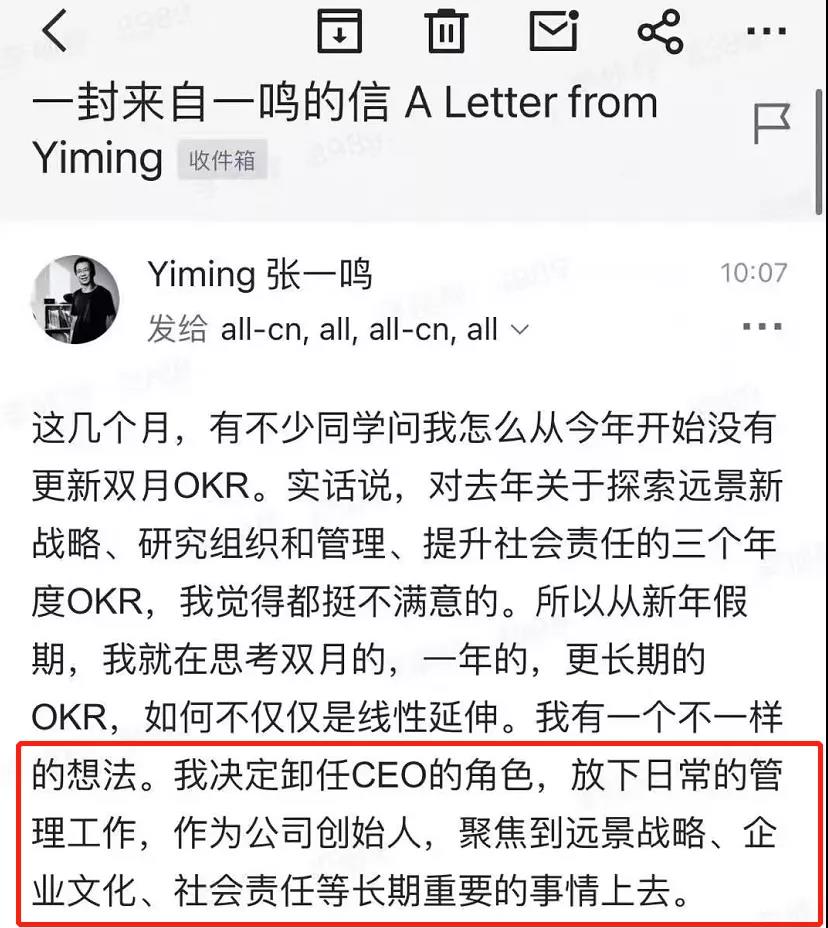Expand the recipient list all-cn, all
Image resolution: width=828 pixels, height=928 pixels.
[519, 329]
